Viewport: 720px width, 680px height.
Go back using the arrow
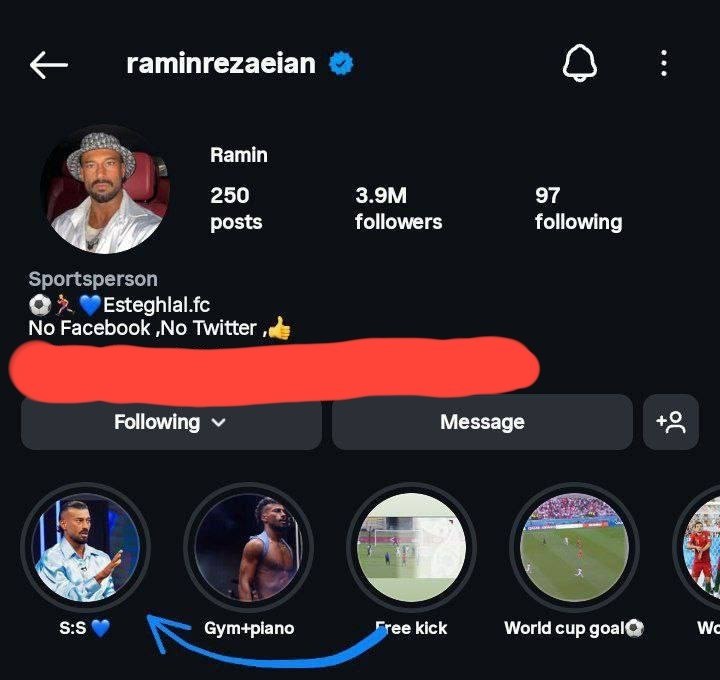click(48, 66)
